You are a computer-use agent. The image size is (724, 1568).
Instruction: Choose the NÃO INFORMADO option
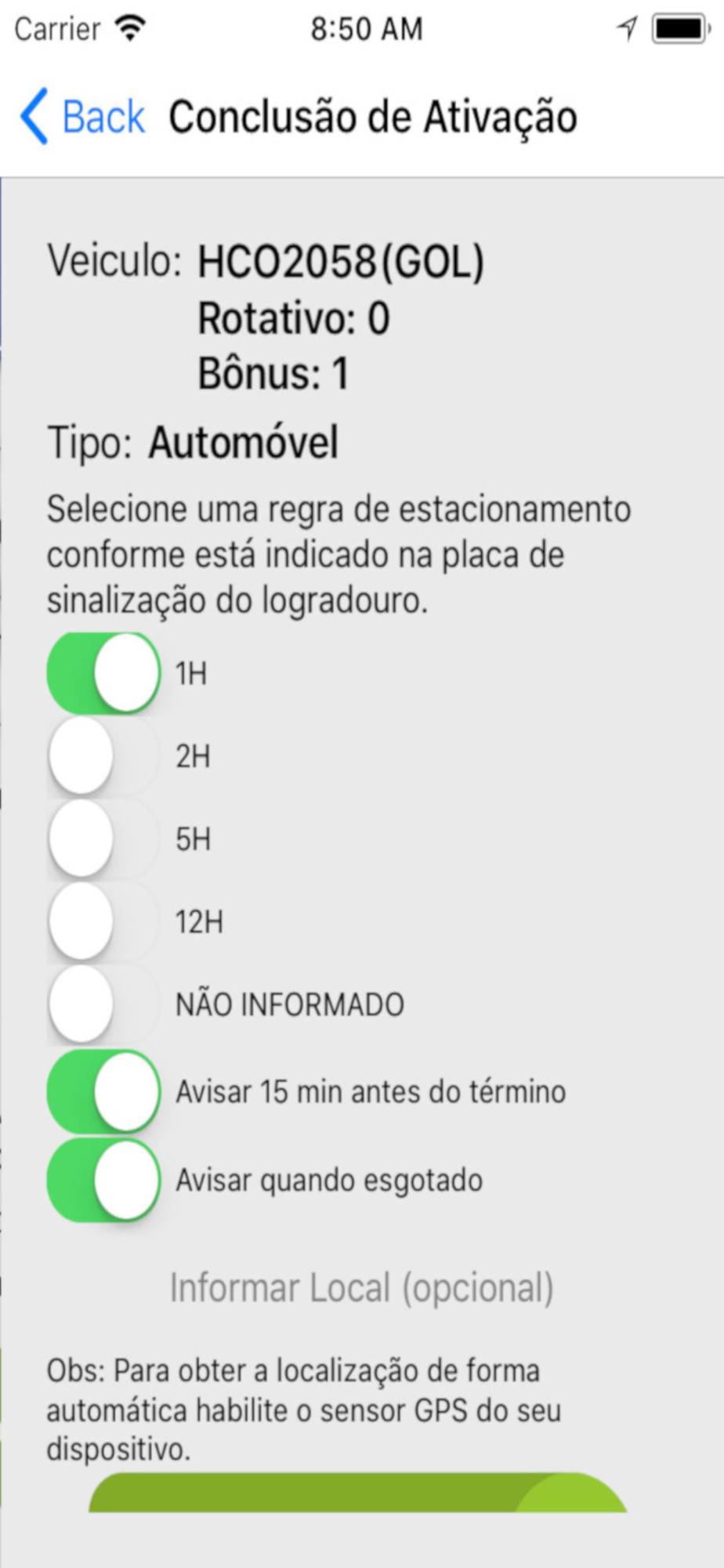[x=103, y=1004]
